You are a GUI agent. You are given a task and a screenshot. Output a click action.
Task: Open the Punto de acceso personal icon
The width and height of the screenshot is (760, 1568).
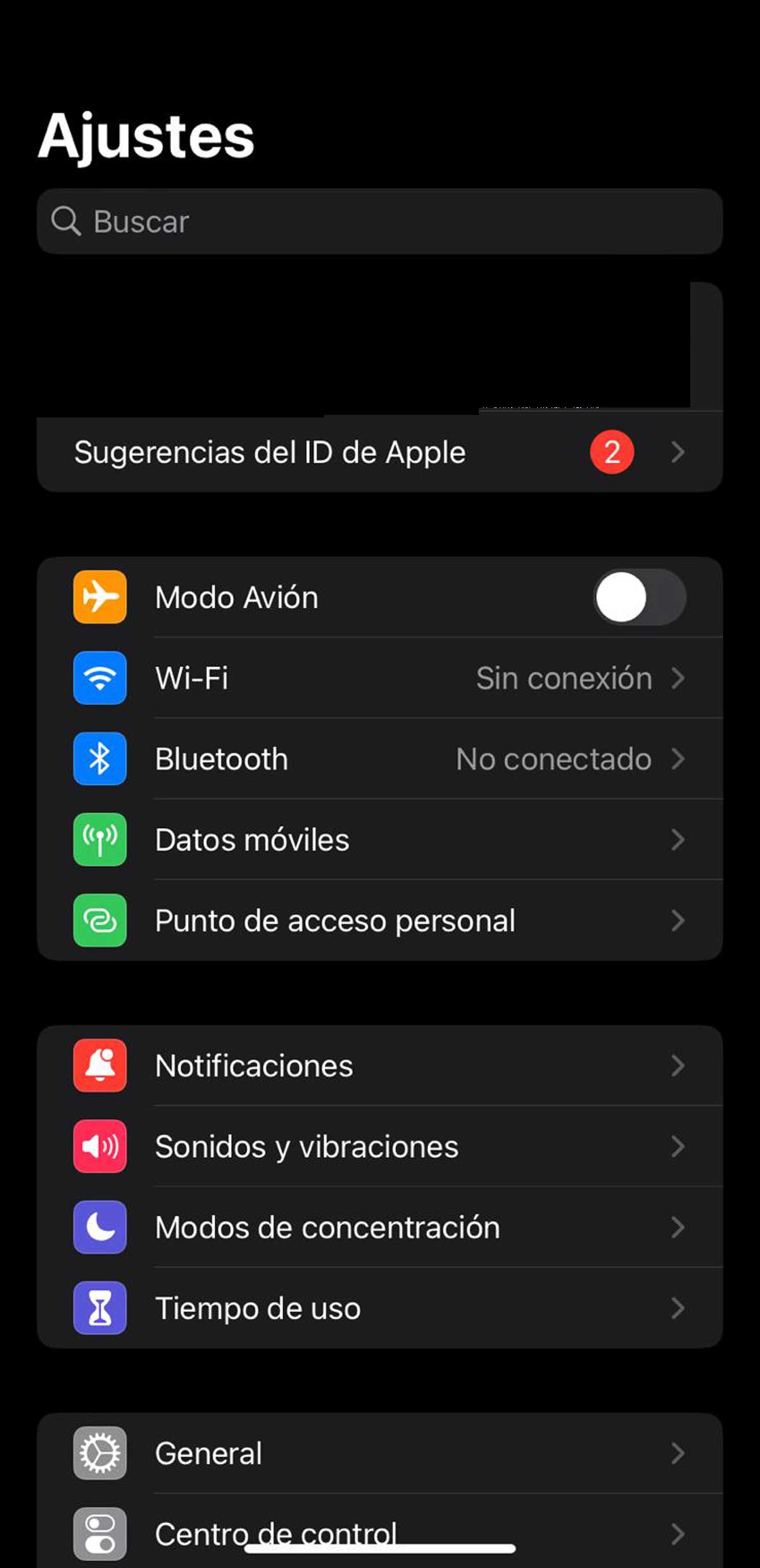pos(99,921)
